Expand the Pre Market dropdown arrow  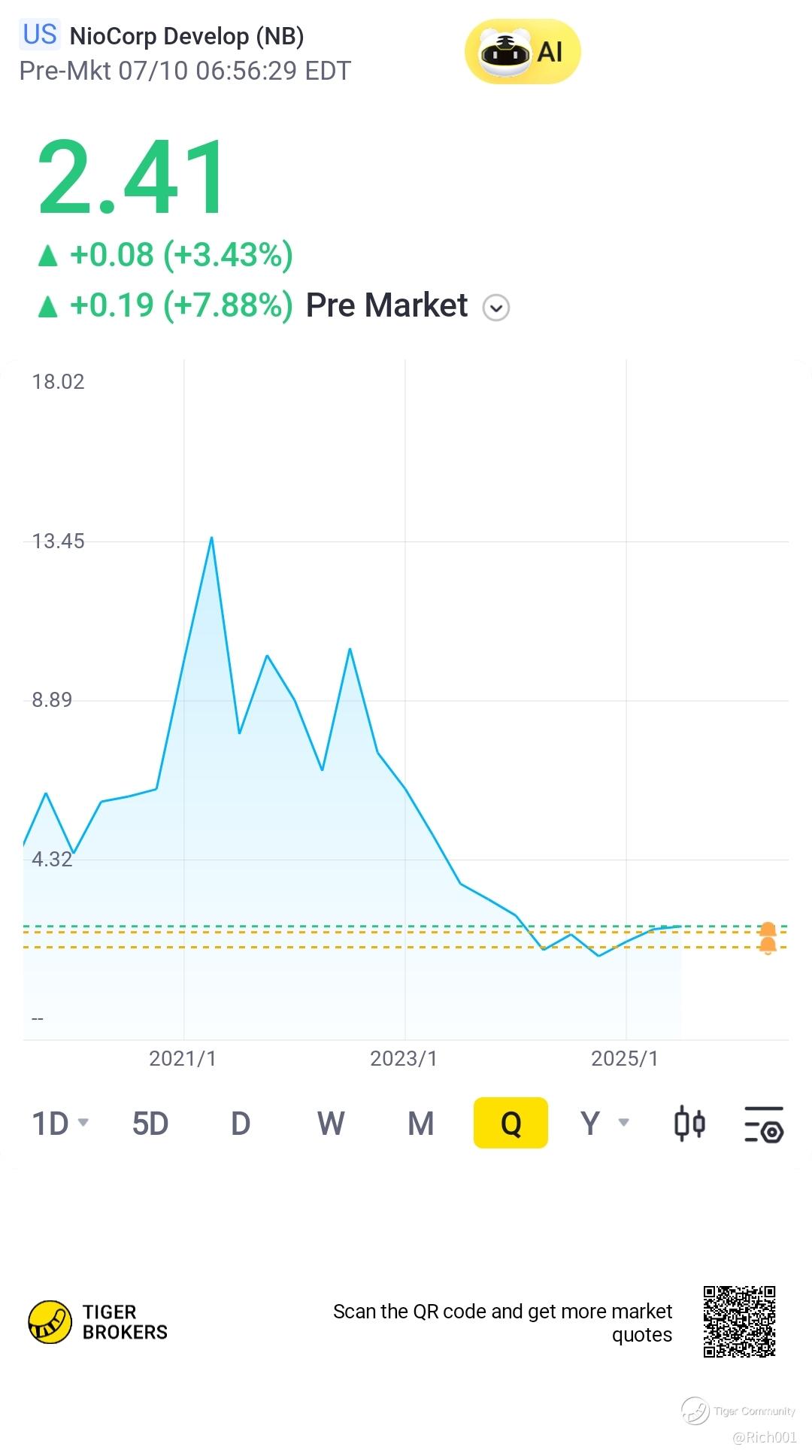coord(496,308)
